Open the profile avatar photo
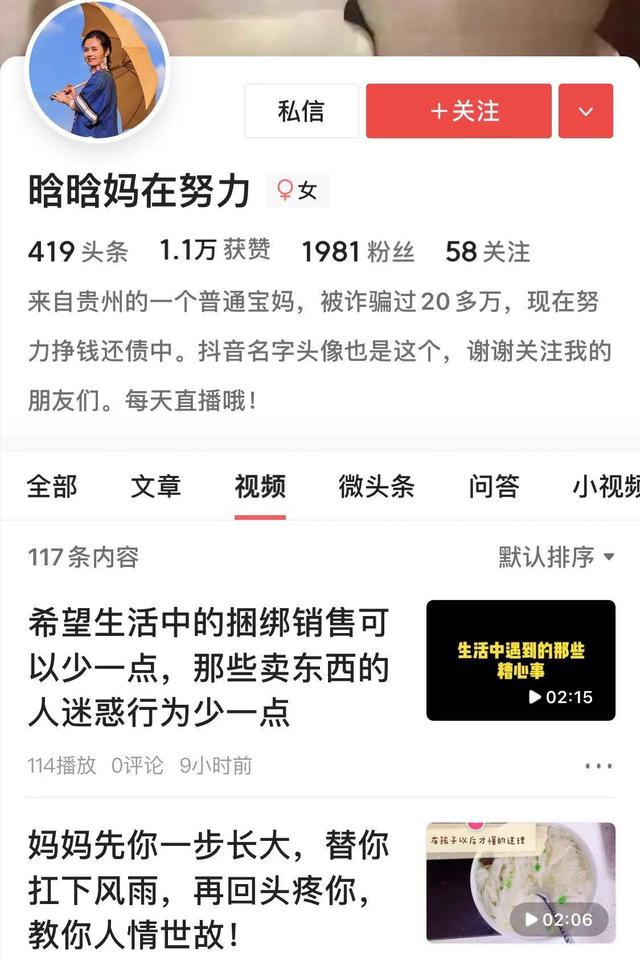Screen dimensions: 640x961 [96, 70]
